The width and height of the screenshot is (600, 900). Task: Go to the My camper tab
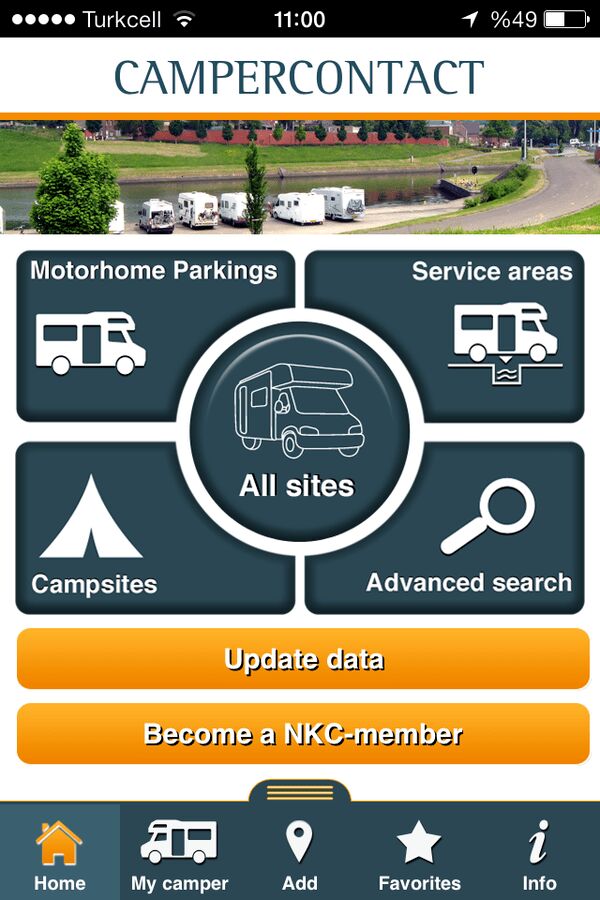pyautogui.click(x=179, y=853)
